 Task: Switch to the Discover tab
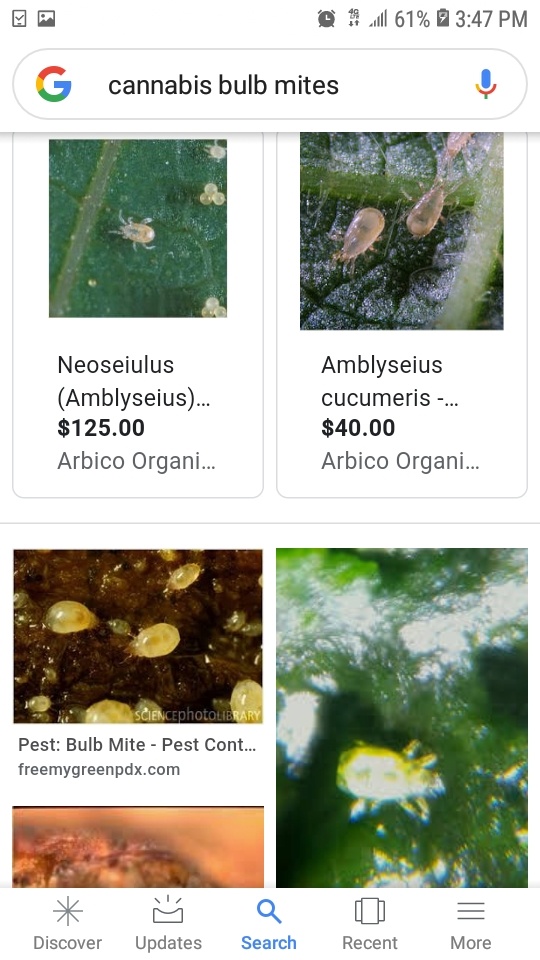coord(67,924)
